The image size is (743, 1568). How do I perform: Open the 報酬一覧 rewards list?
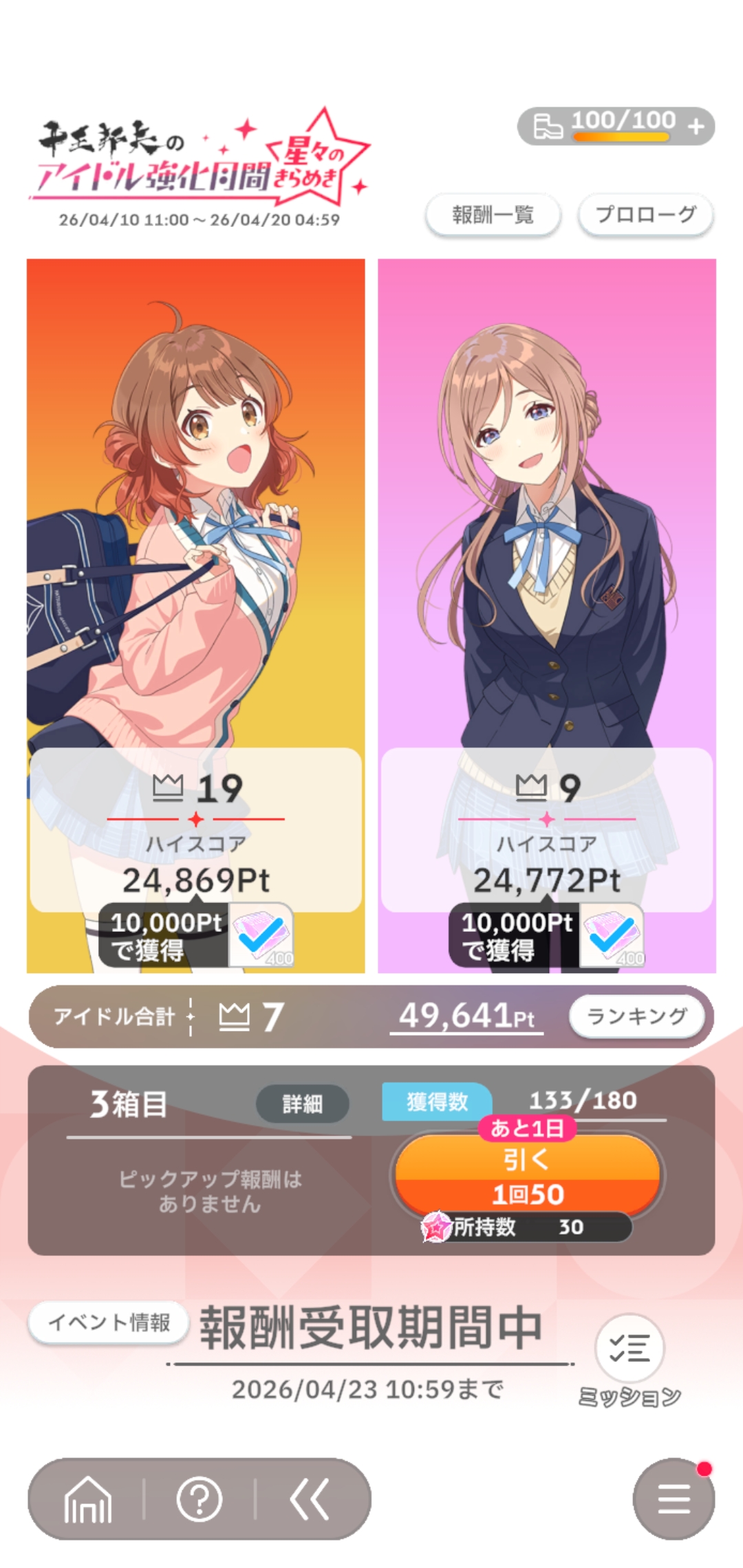coord(493,215)
